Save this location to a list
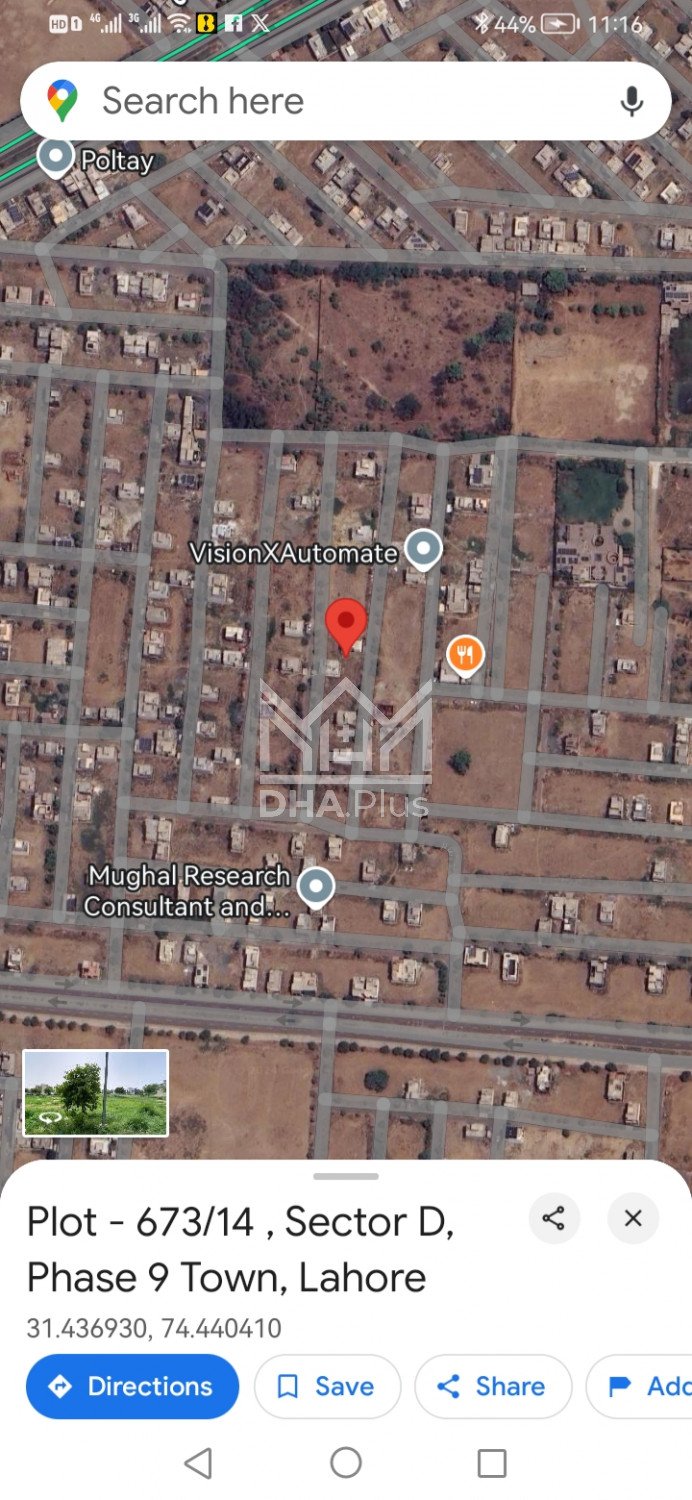Screen dimensions: 692x1500 coord(327,1386)
